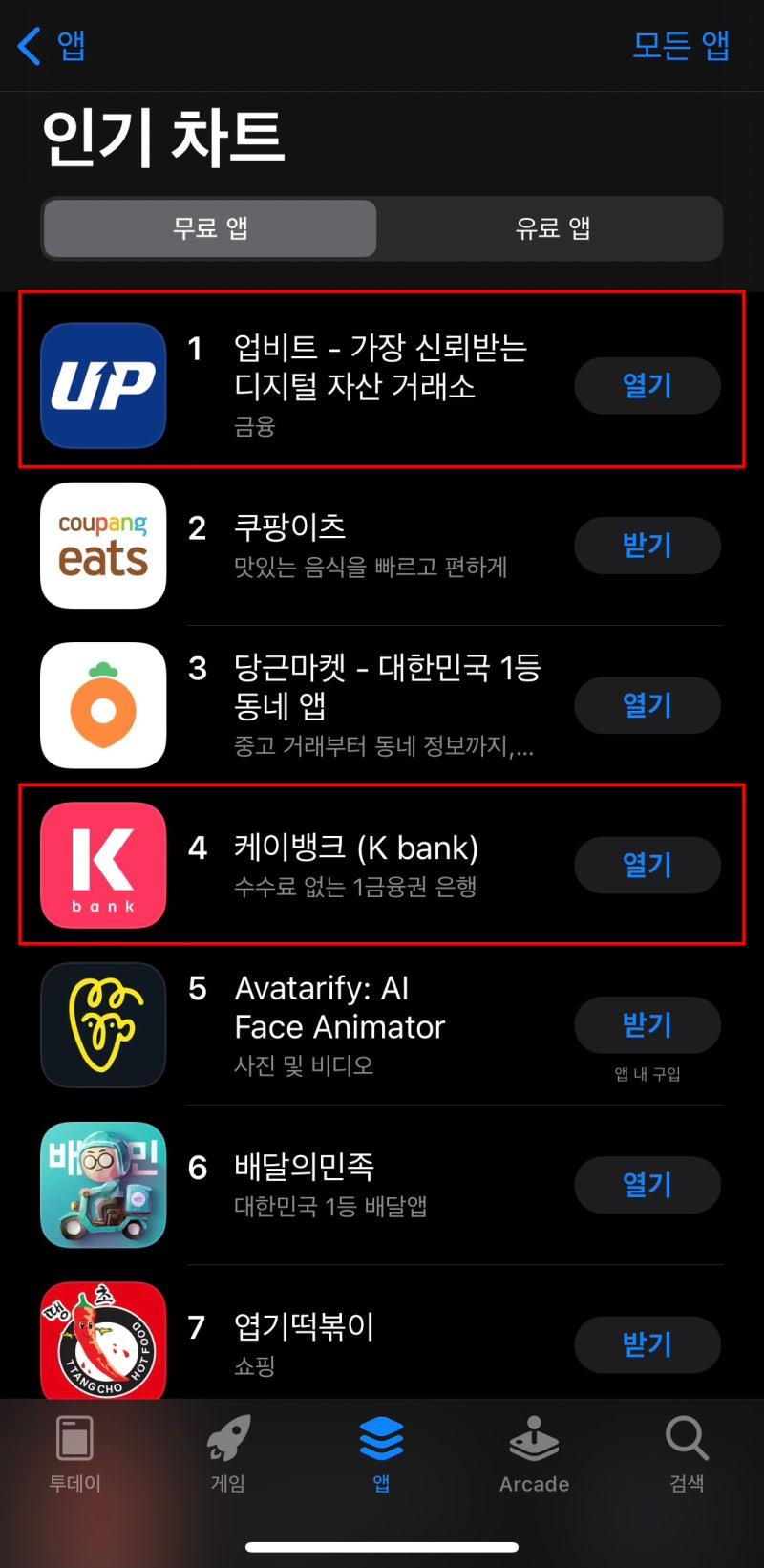
Task: Tap the K bank app icon
Action: [102, 866]
